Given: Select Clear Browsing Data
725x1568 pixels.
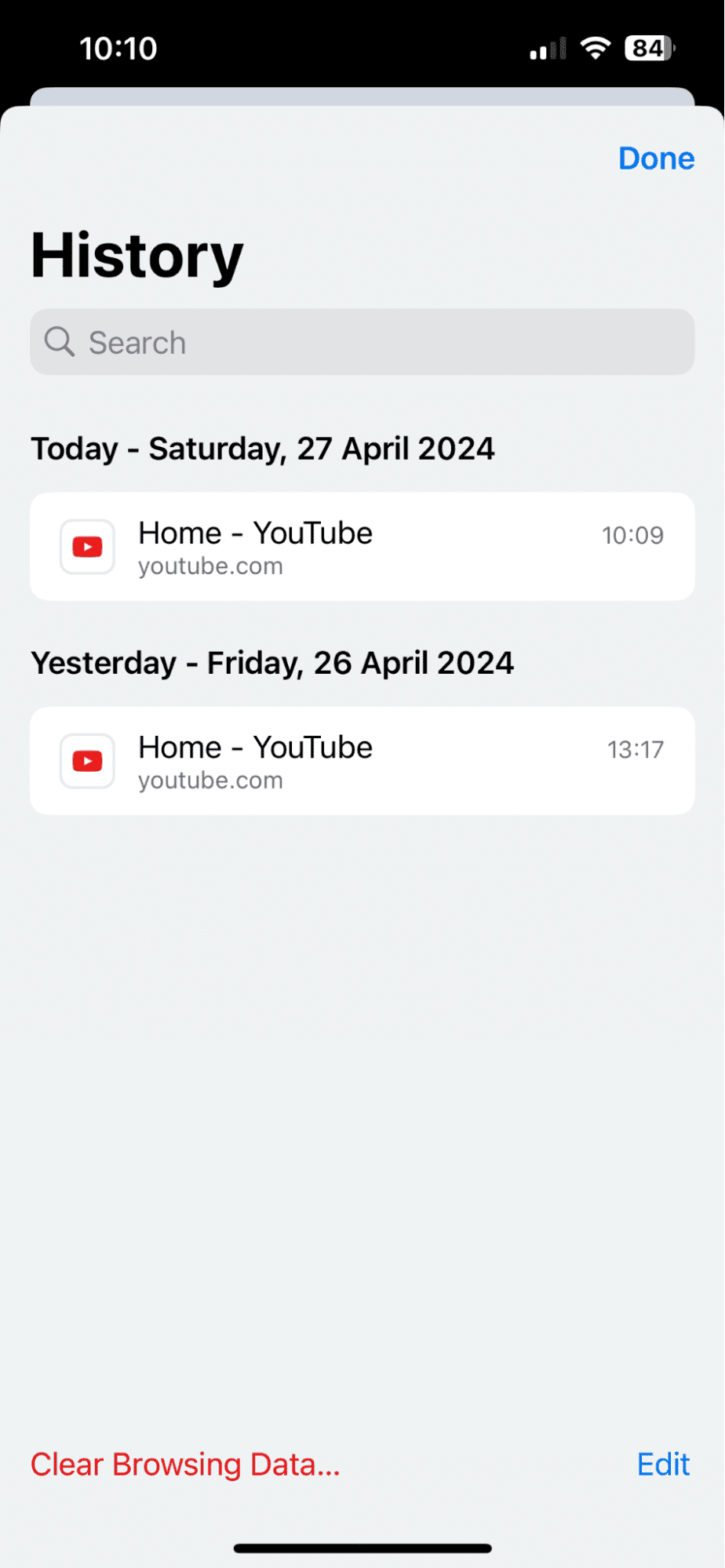Looking at the screenshot, I should tap(184, 1464).
